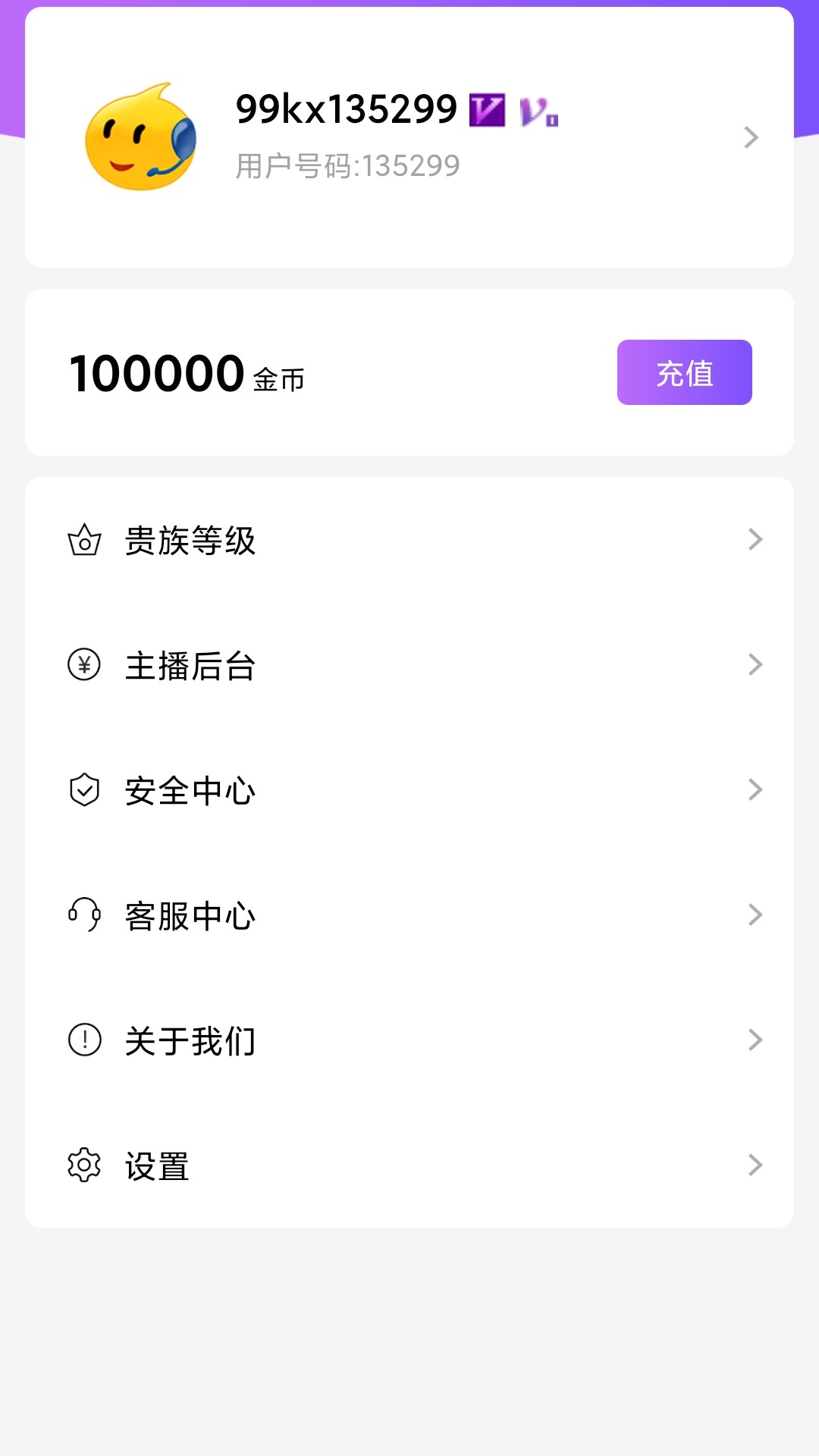This screenshot has height=1456, width=819.
Task: Click the shield icon next to 安全中心
Action: click(85, 789)
